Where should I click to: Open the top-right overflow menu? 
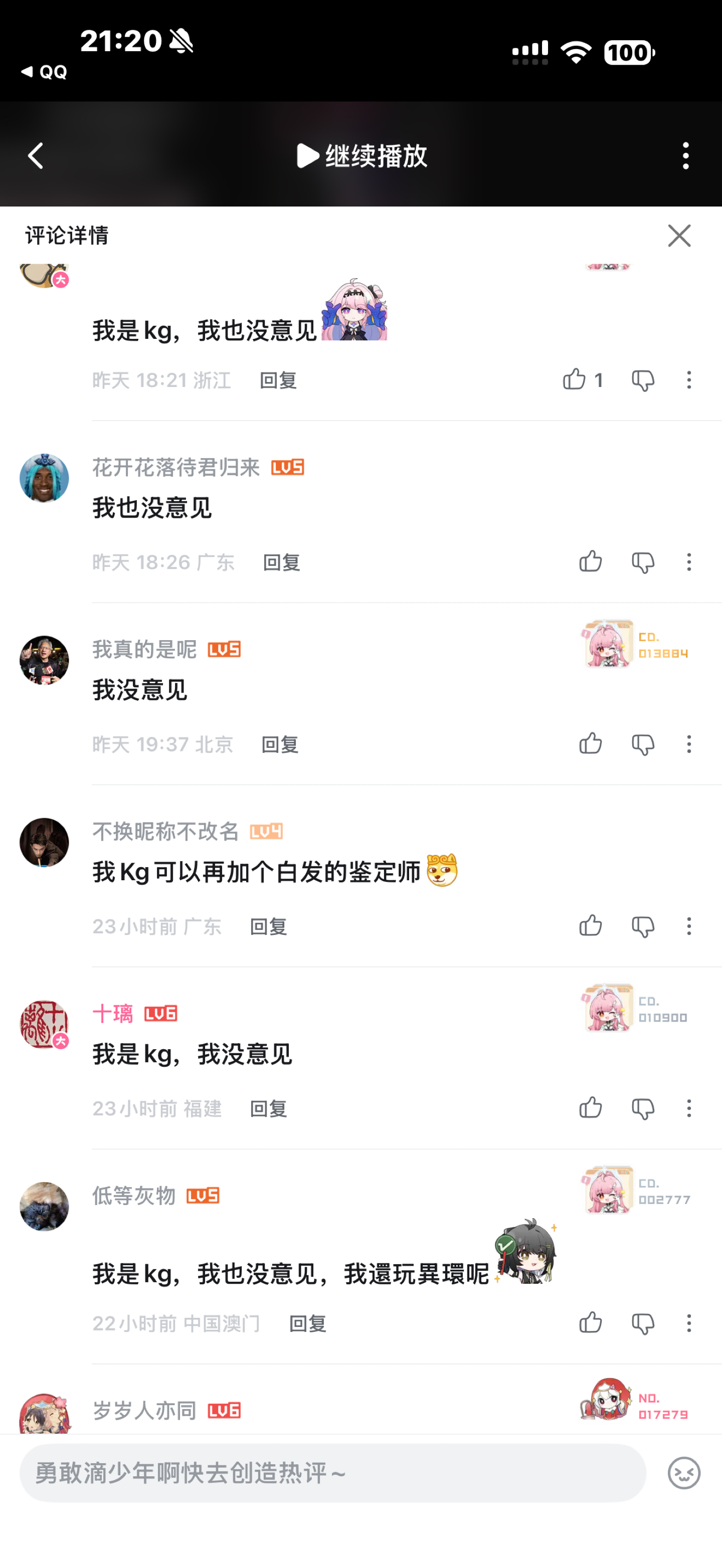pos(685,156)
